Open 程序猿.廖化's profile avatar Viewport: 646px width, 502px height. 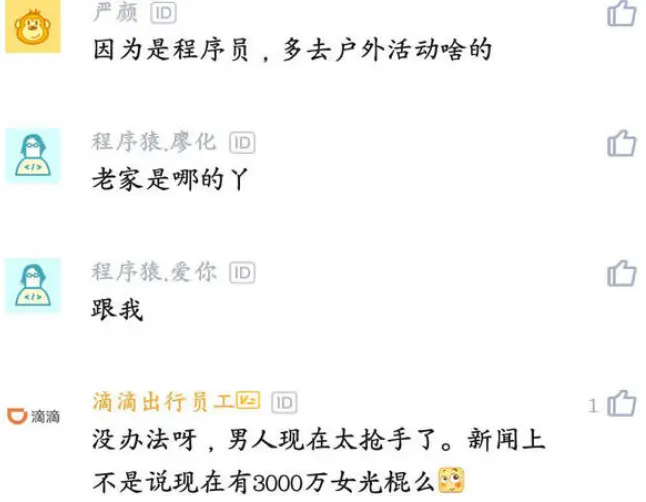[32, 155]
